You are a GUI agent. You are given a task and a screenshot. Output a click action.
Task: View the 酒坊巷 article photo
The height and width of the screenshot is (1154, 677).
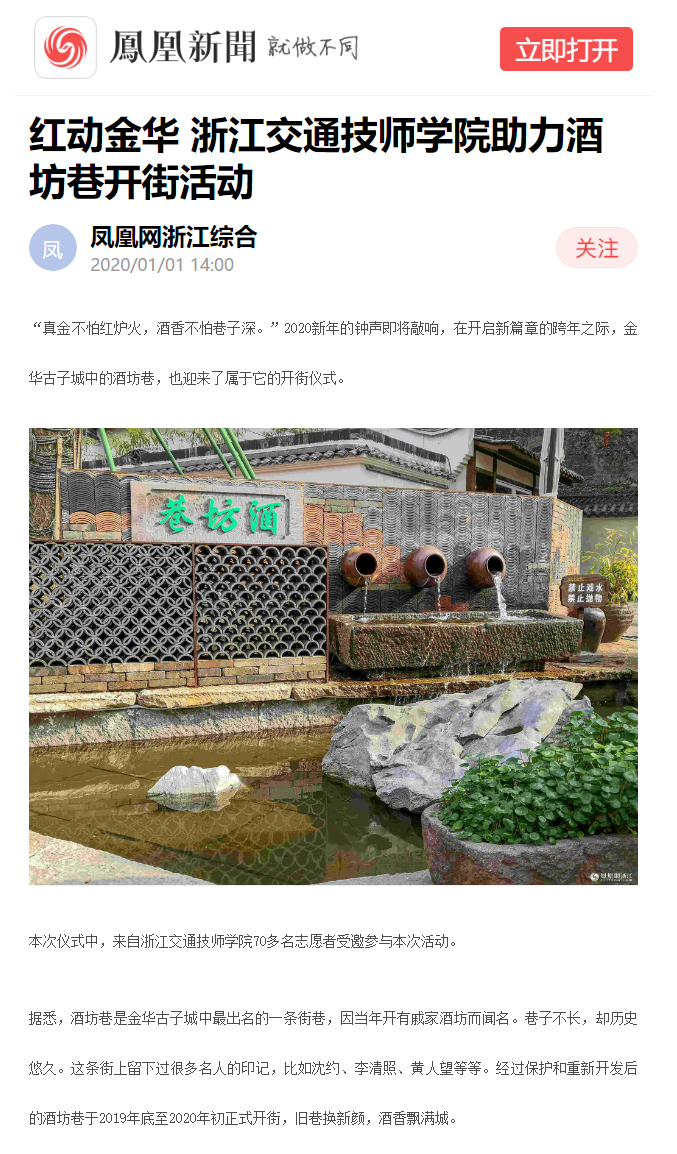[333, 656]
